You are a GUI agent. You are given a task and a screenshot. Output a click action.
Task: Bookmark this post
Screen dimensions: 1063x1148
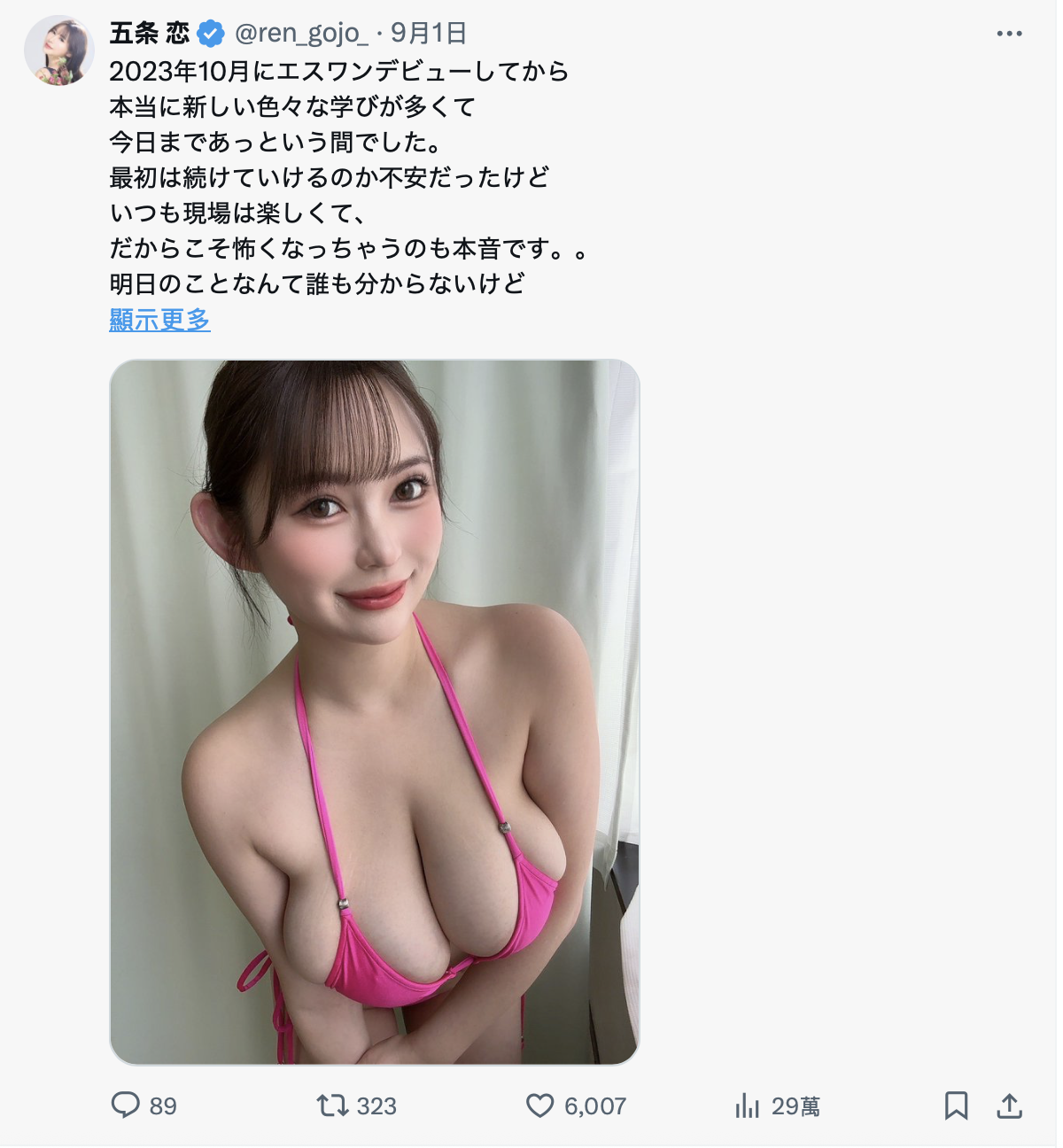click(x=956, y=1105)
